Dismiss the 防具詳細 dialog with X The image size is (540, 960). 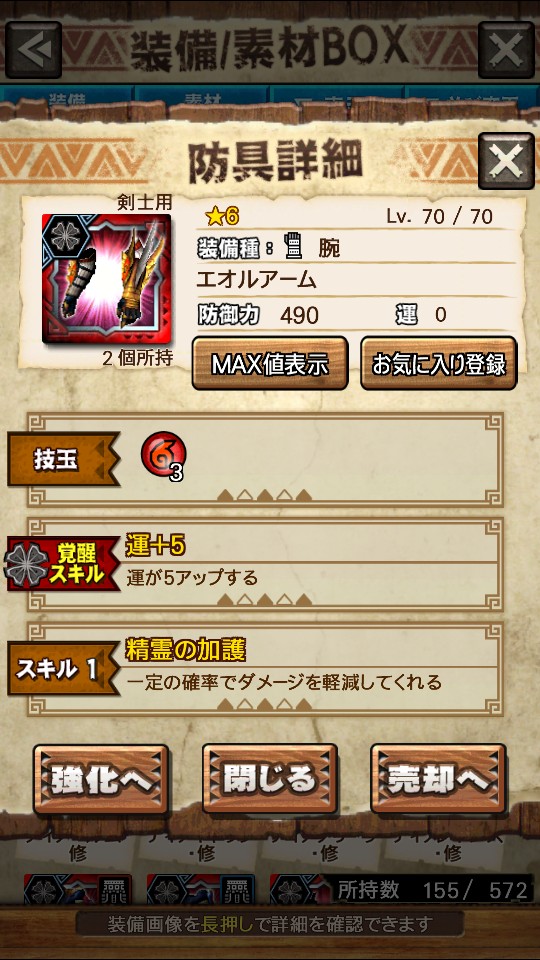click(506, 161)
